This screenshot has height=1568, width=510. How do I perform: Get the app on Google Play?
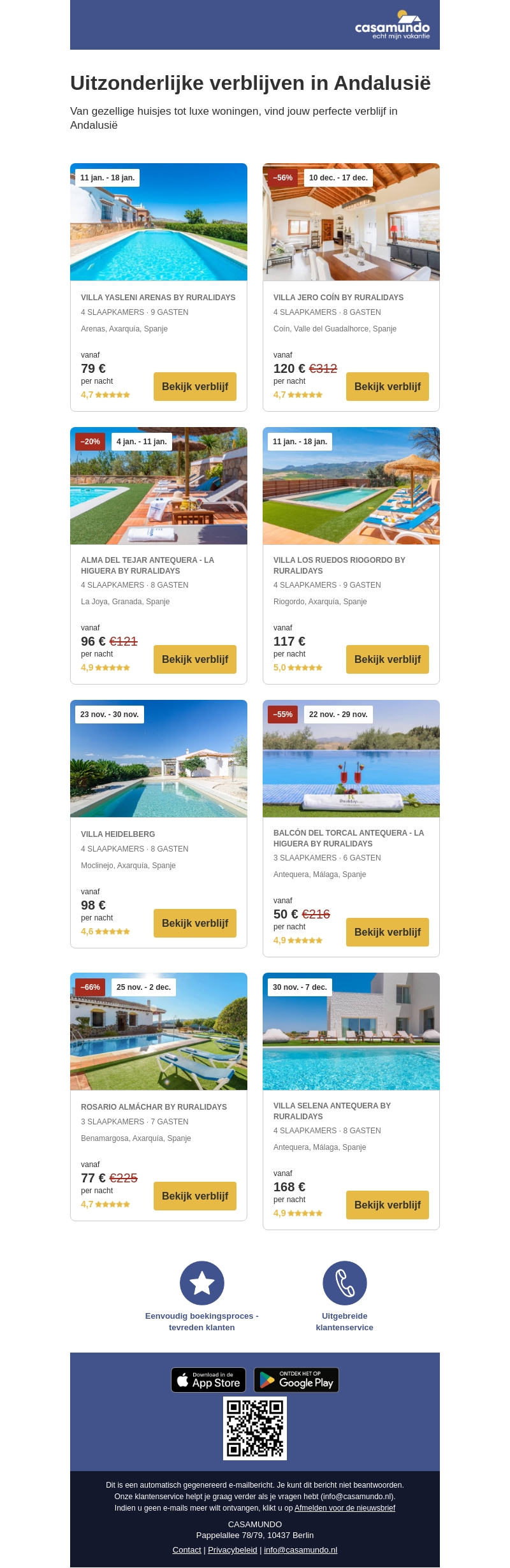point(296,1380)
